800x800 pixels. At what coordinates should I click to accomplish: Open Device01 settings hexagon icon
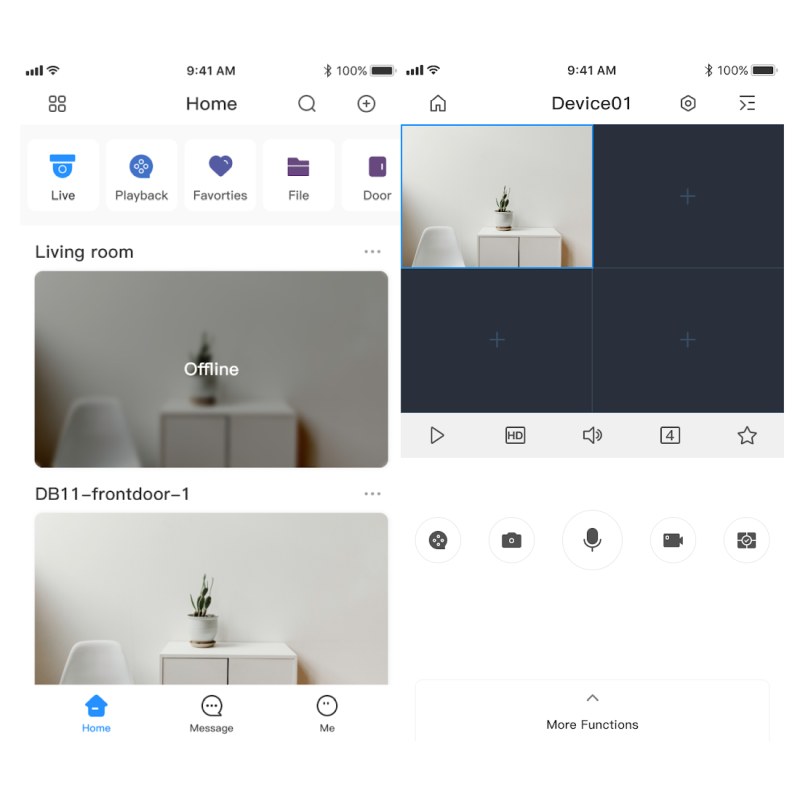tap(688, 104)
